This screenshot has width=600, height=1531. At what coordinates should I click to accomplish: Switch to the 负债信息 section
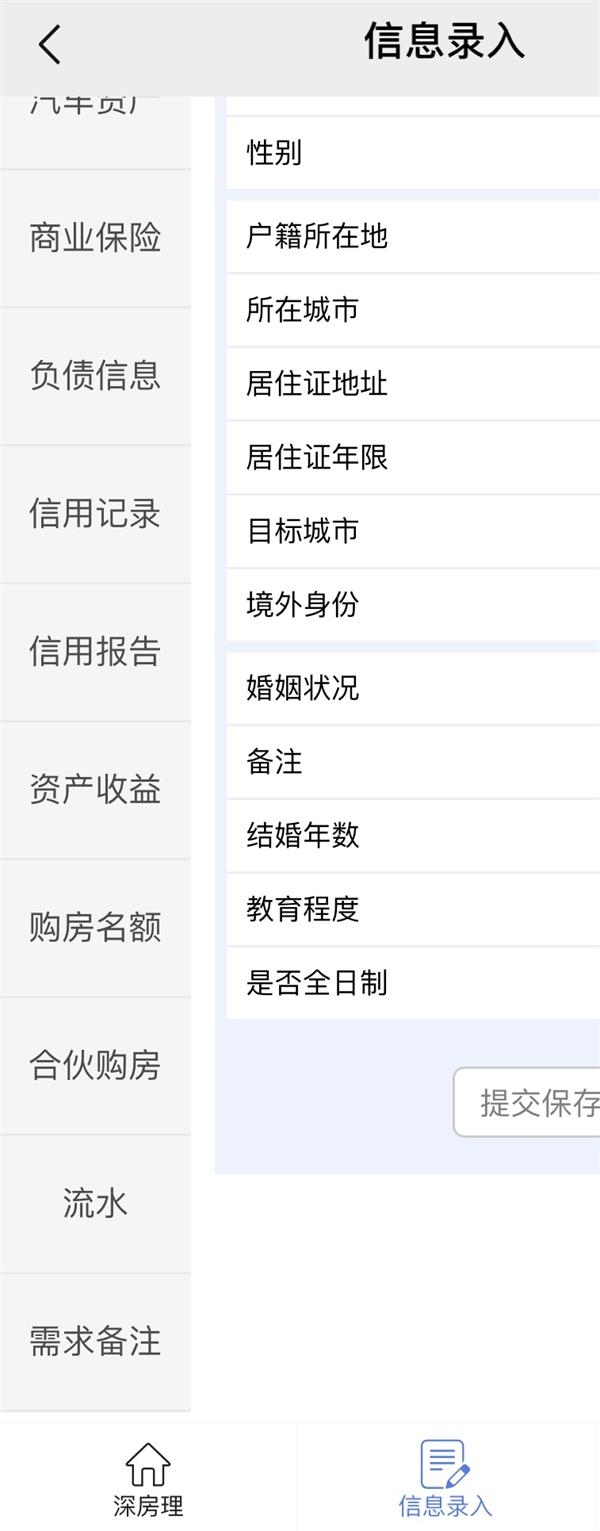click(95, 376)
